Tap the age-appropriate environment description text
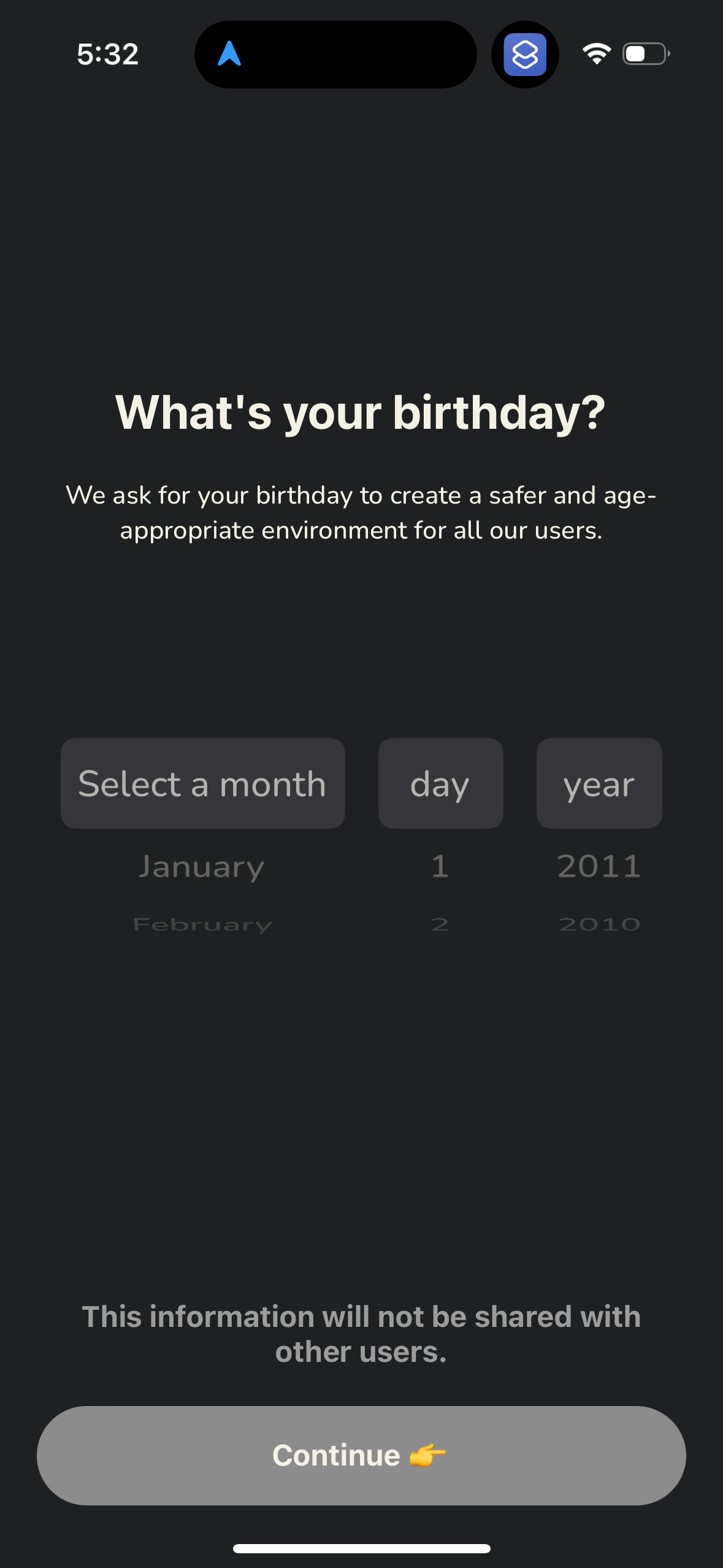The height and width of the screenshot is (1568, 723). click(361, 512)
